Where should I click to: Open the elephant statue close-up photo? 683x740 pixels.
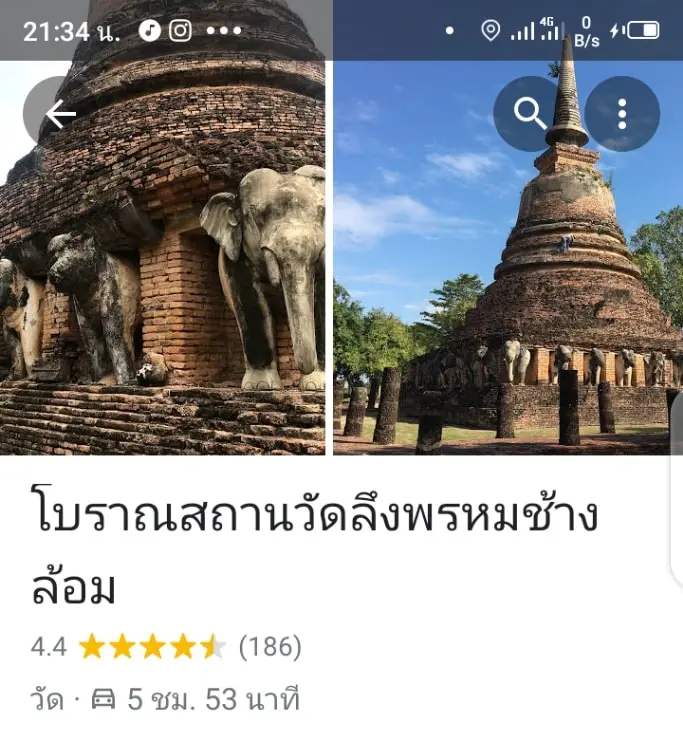pyautogui.click(x=165, y=290)
